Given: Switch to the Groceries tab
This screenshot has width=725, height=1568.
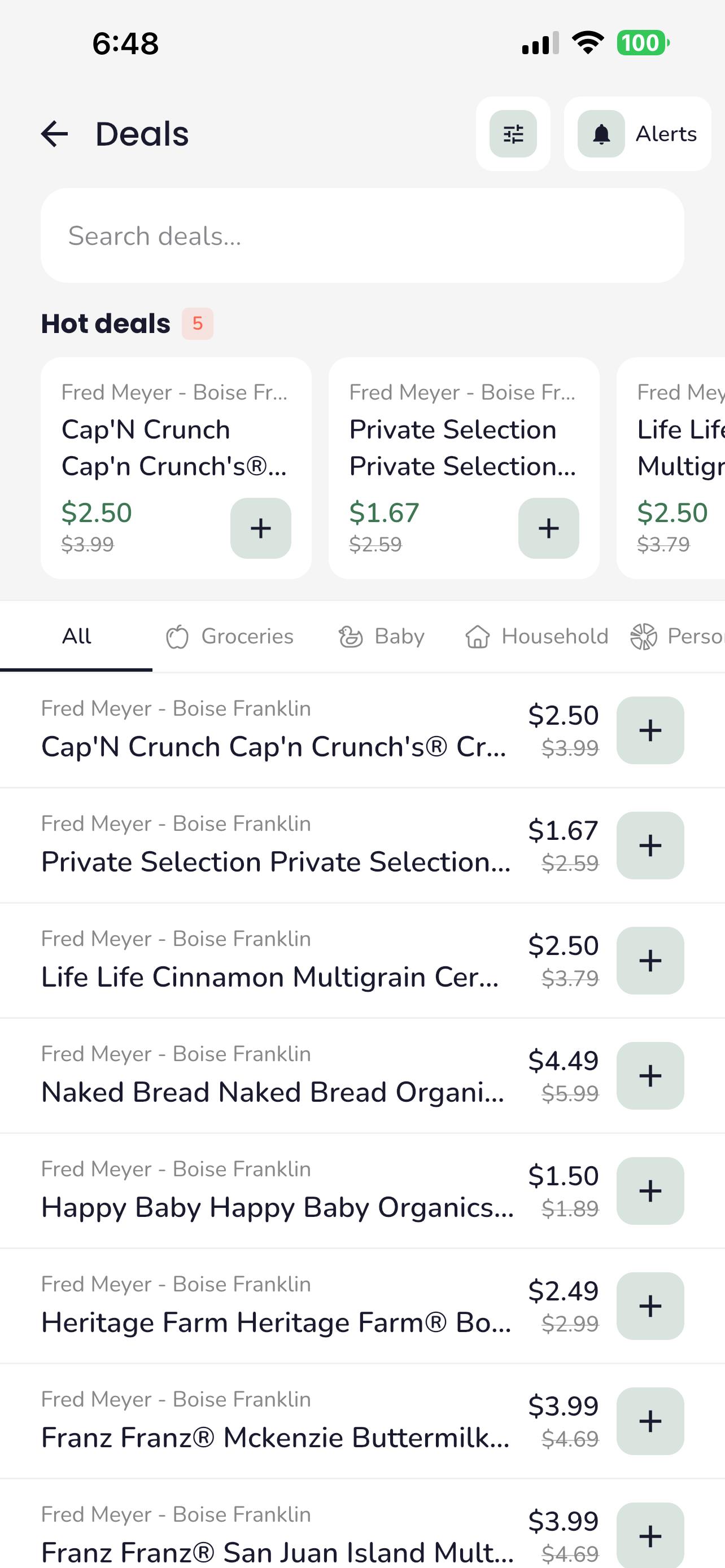Looking at the screenshot, I should tap(229, 636).
